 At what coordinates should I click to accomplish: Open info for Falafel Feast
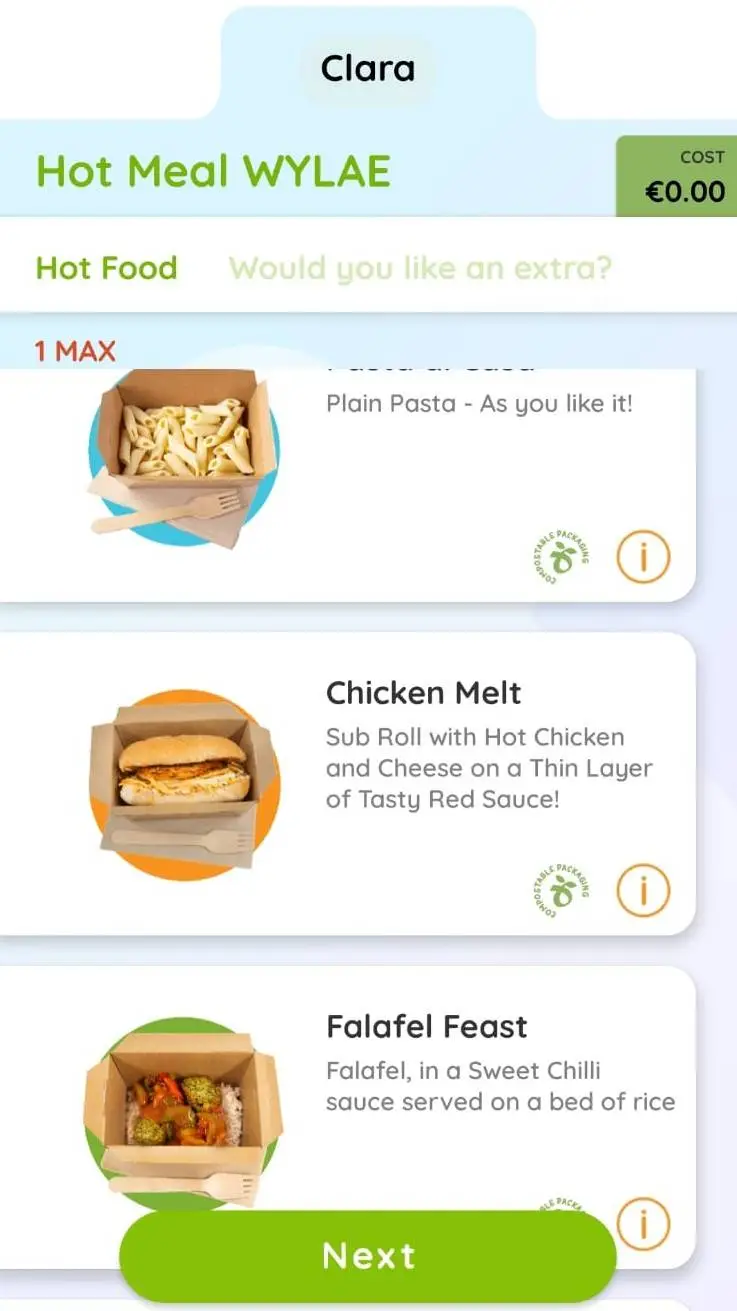[x=642, y=1222]
